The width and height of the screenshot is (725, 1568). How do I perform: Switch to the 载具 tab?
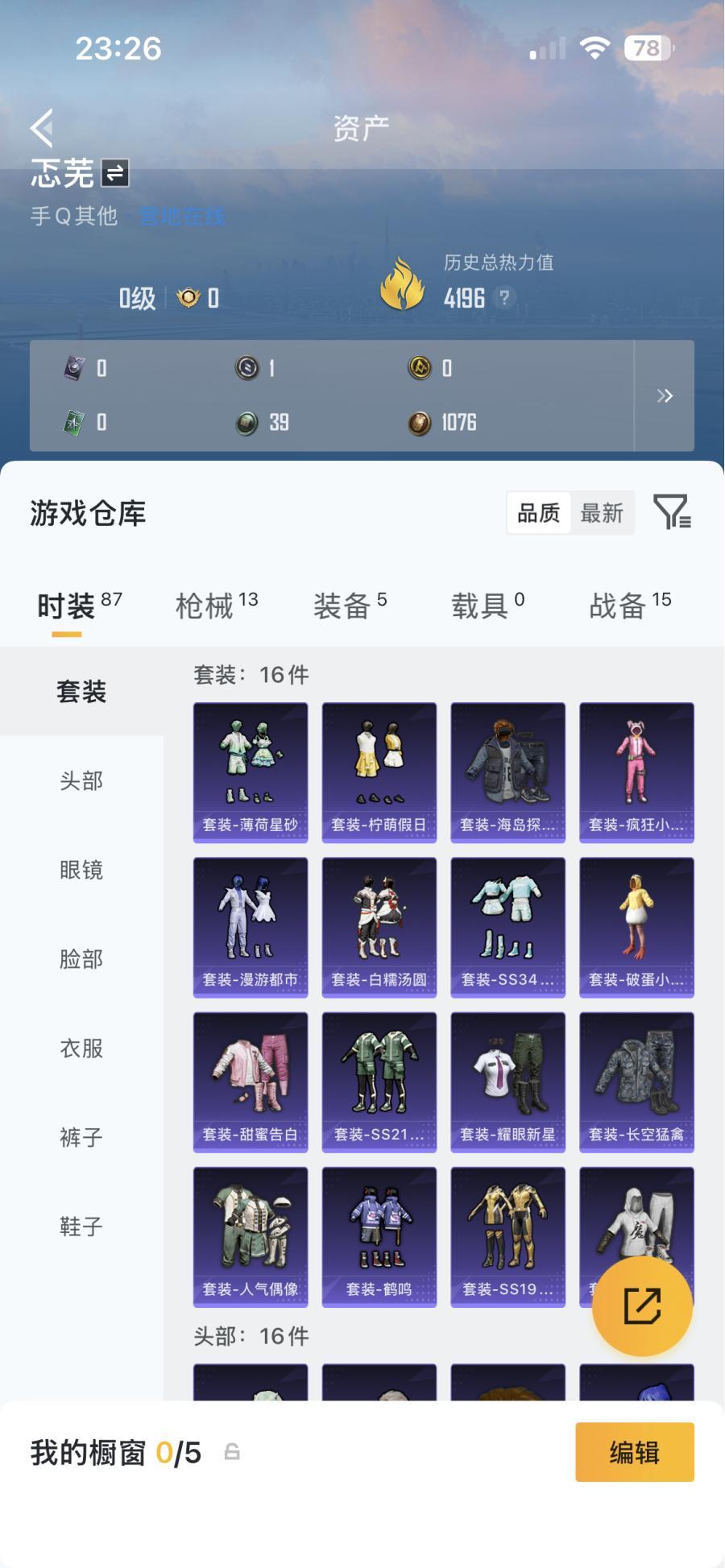pos(487,606)
